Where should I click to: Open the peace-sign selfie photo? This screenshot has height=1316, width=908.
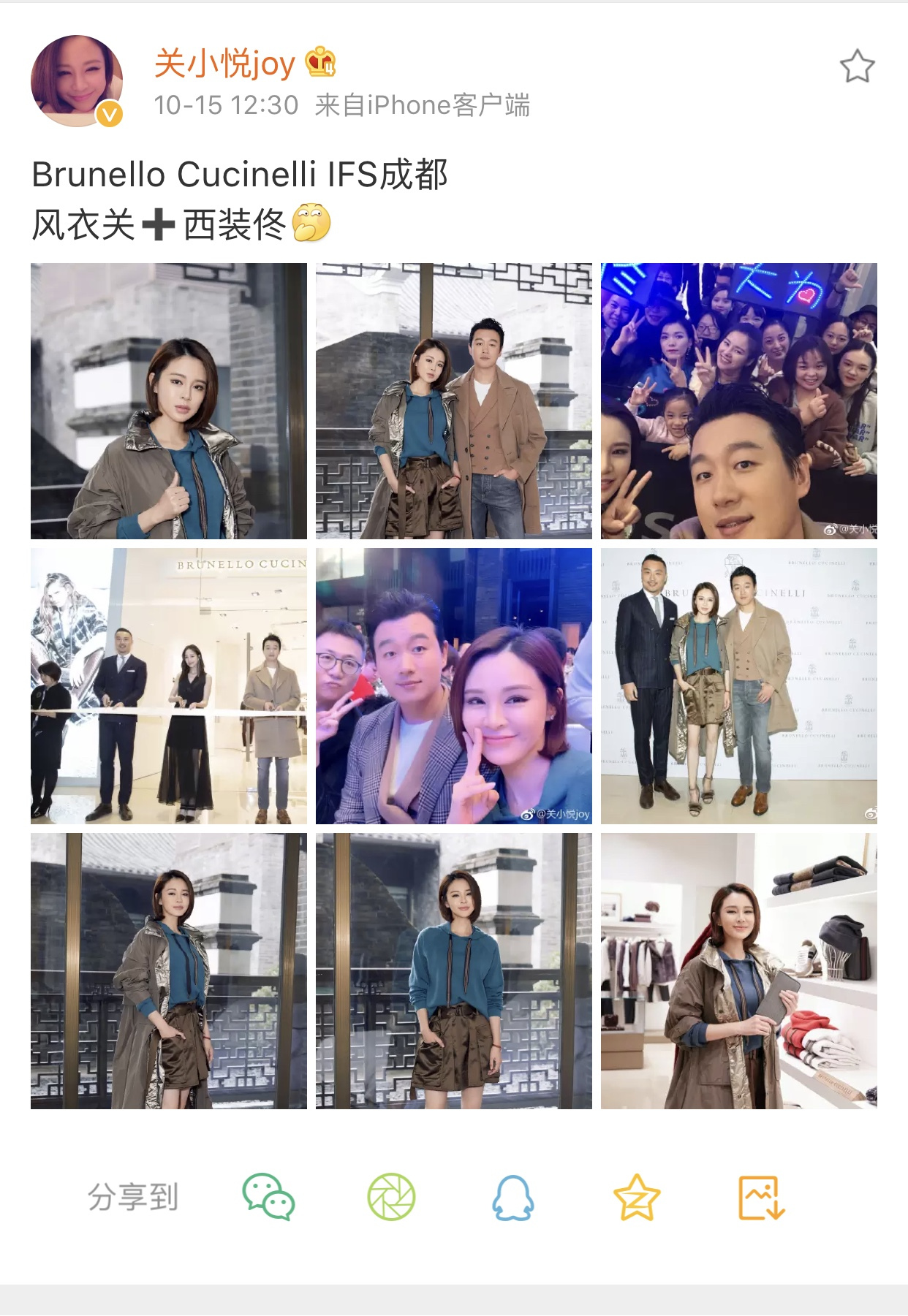coord(454,686)
